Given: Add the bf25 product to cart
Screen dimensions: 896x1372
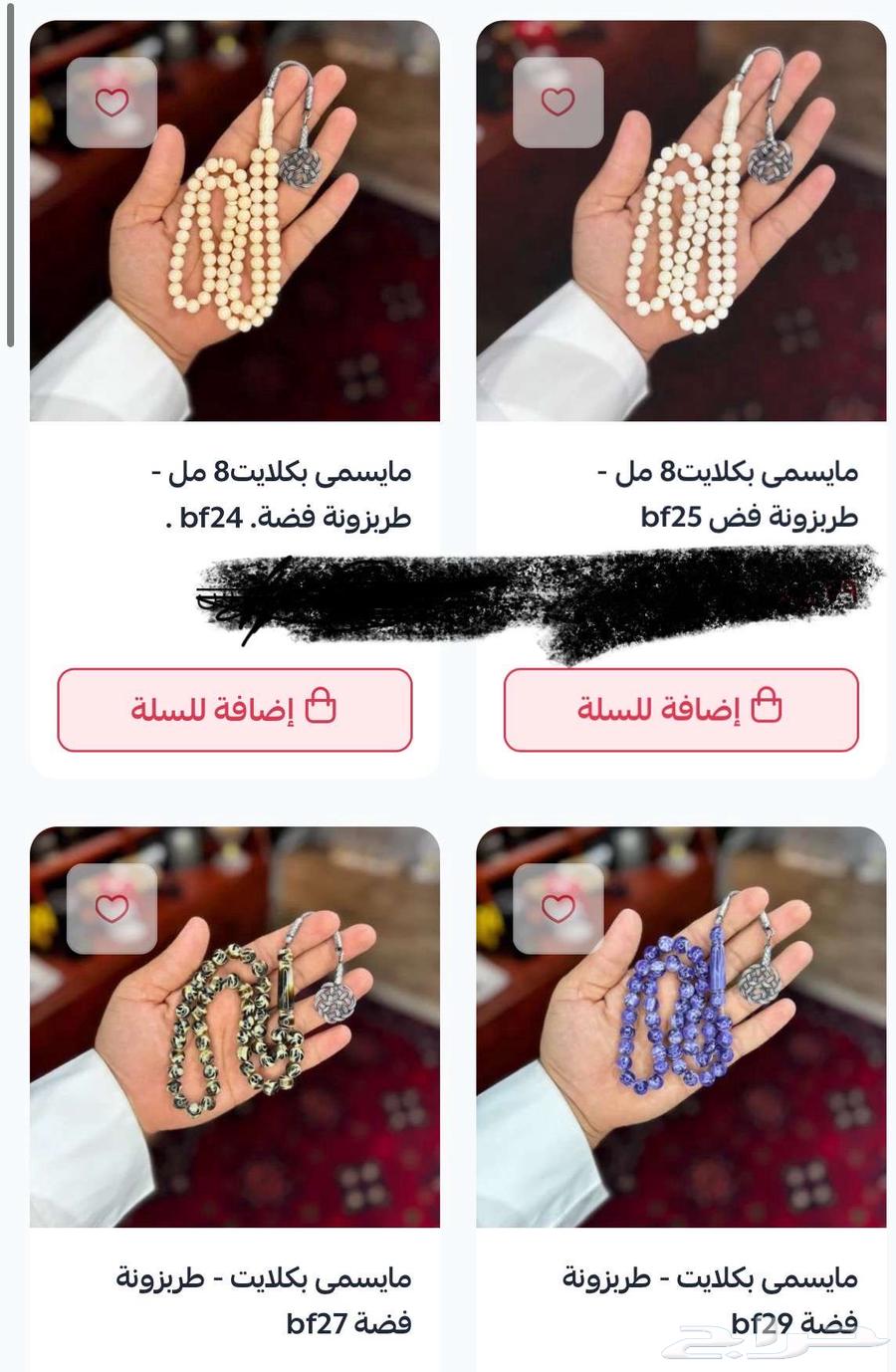Looking at the screenshot, I should [x=681, y=709].
